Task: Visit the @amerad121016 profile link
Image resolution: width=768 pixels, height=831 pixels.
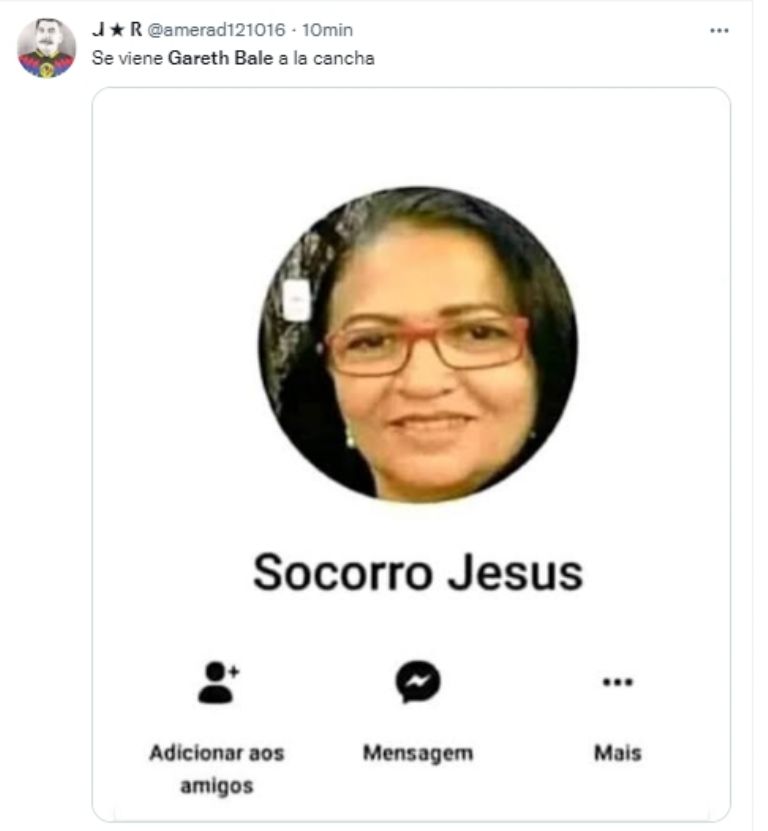Action: [216, 31]
